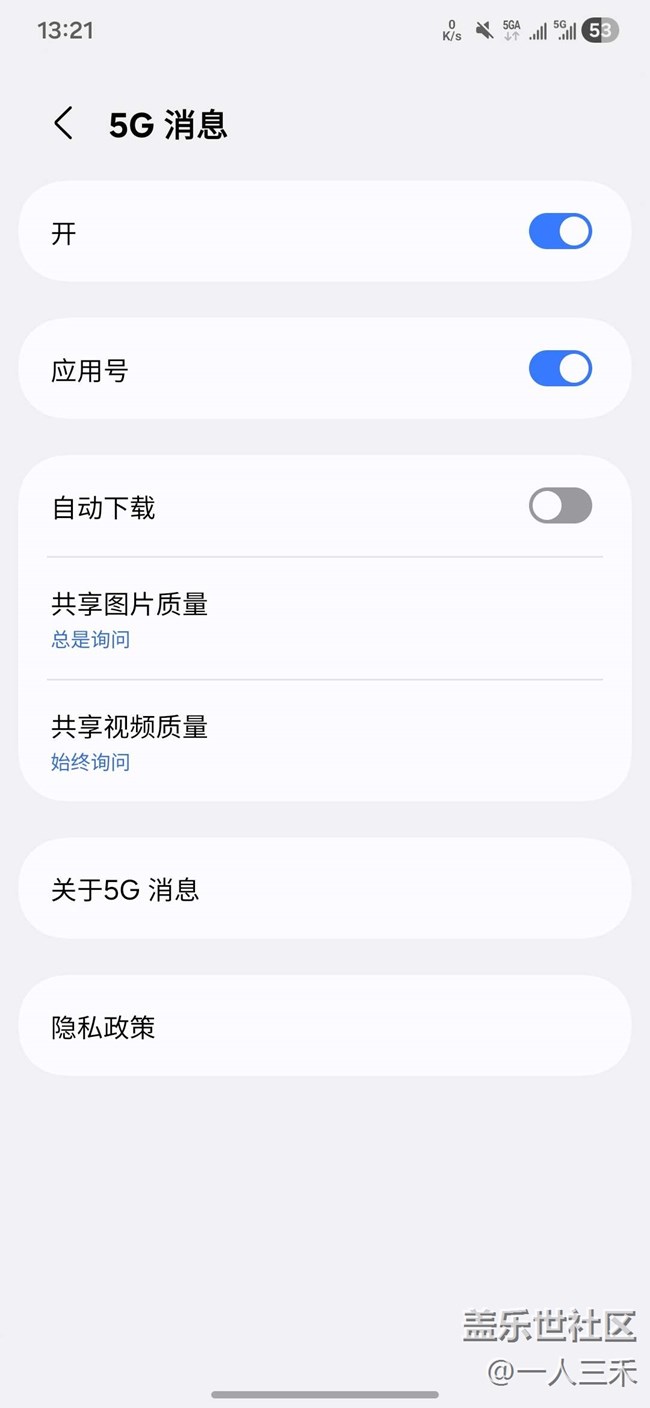The image size is (650, 1408).
Task: Open 关于5G 消息
Action: (324, 888)
